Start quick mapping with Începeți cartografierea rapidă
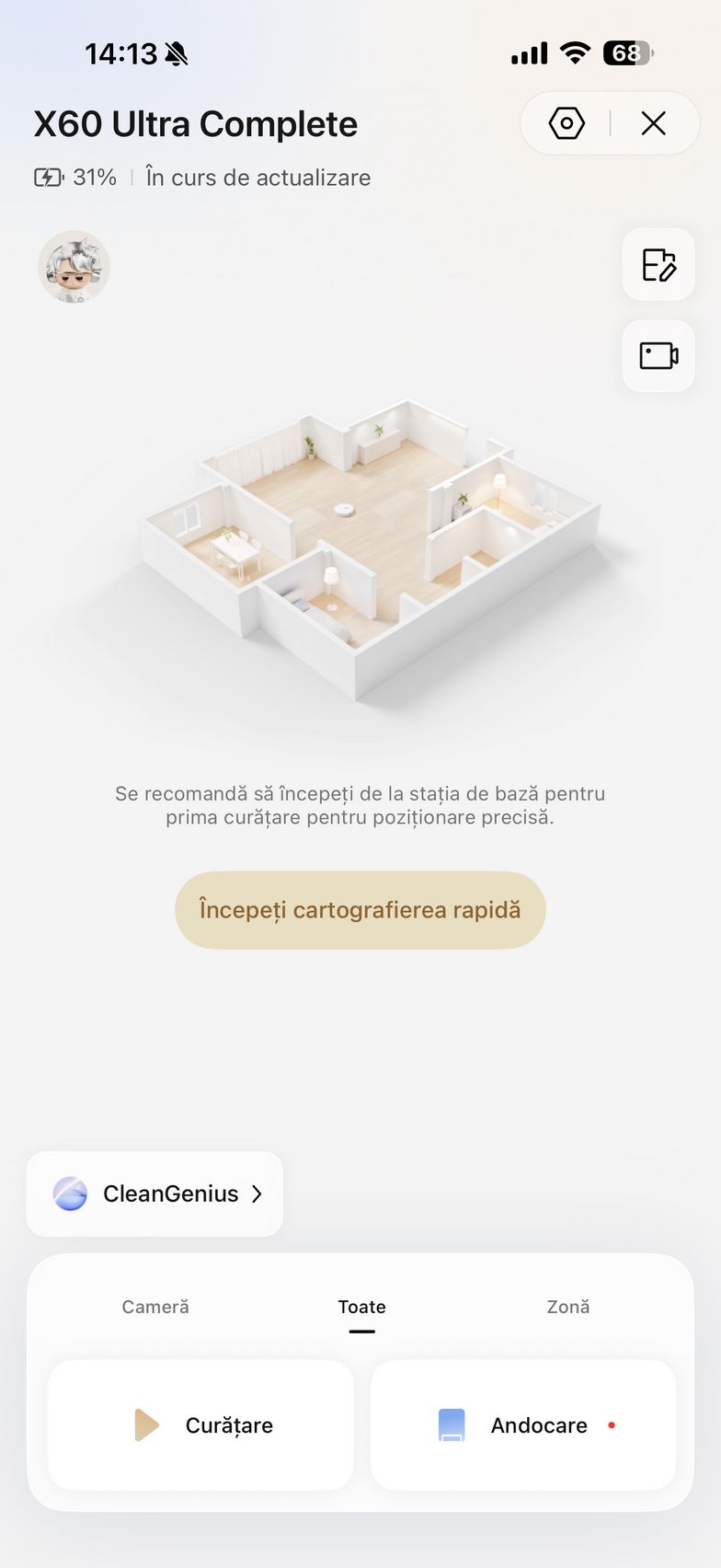Image resolution: width=721 pixels, height=1568 pixels. tap(360, 910)
